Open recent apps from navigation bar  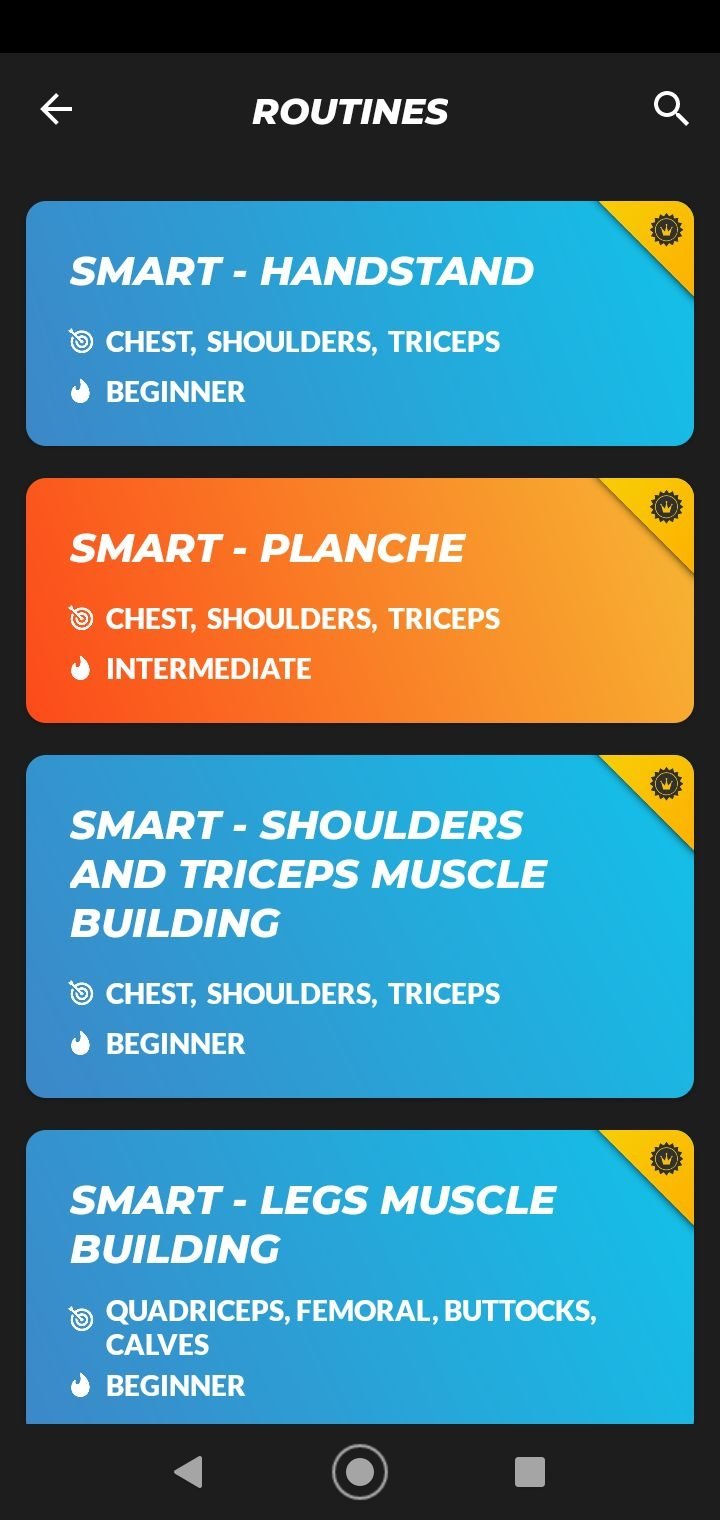coord(530,1472)
